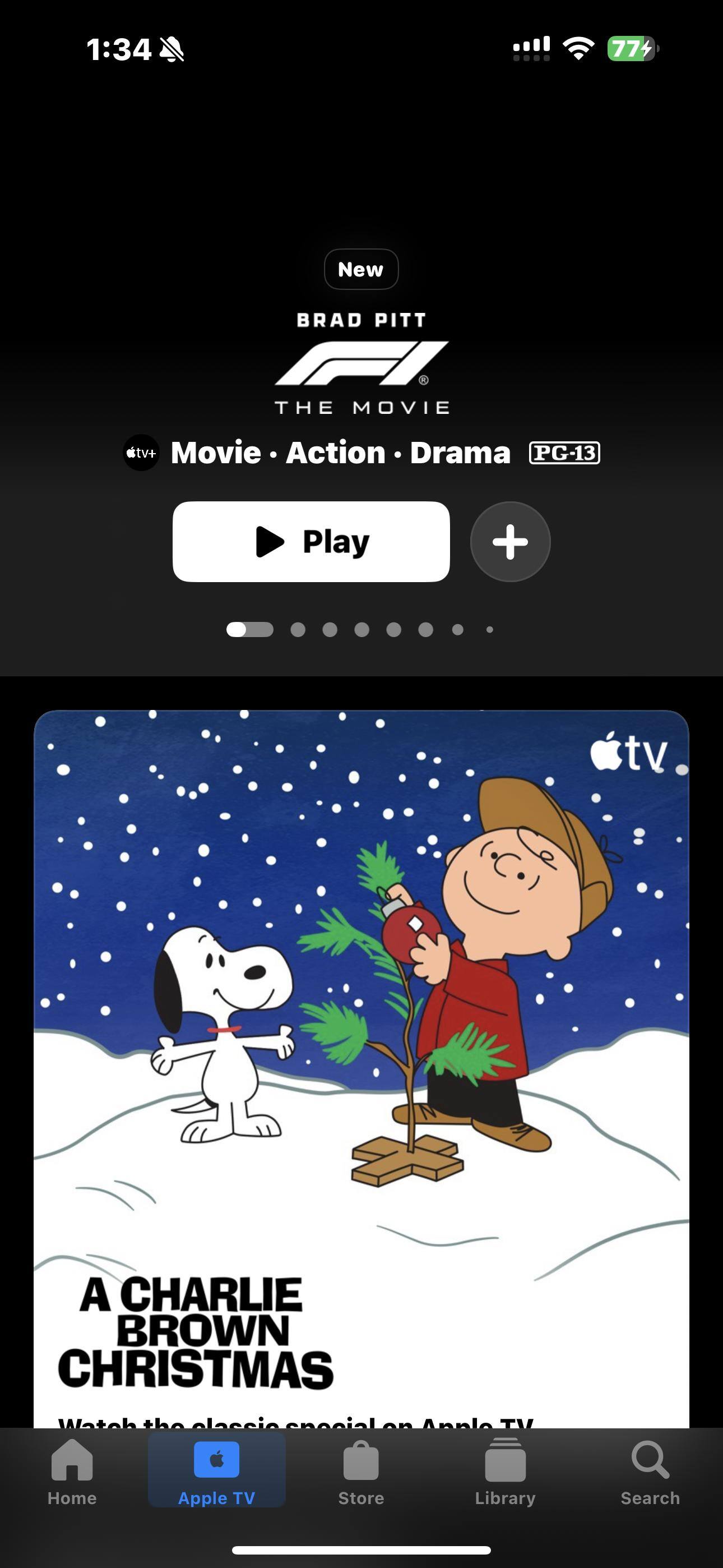Open the Search tab
This screenshot has height=1568, width=723.
click(650, 1470)
